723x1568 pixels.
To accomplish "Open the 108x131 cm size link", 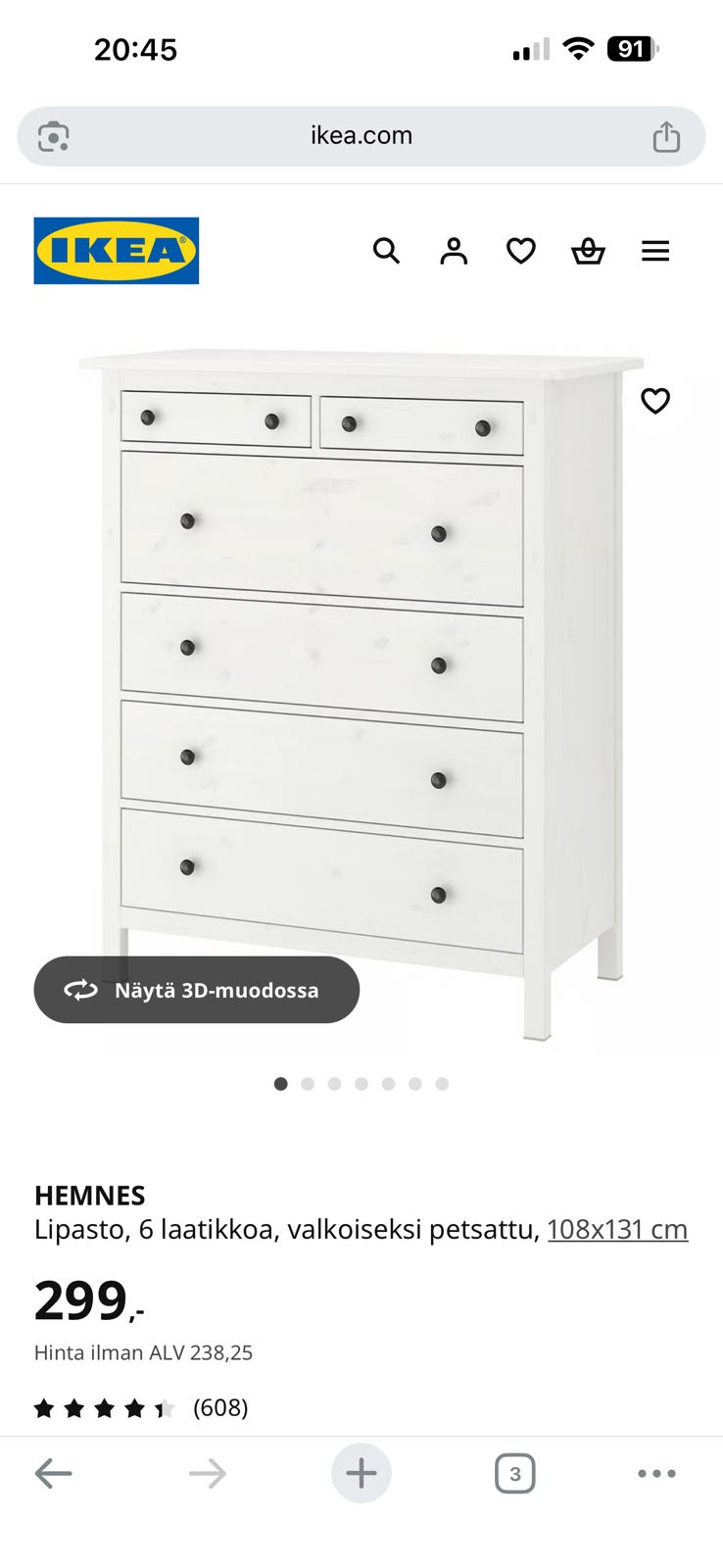I will point(617,1229).
